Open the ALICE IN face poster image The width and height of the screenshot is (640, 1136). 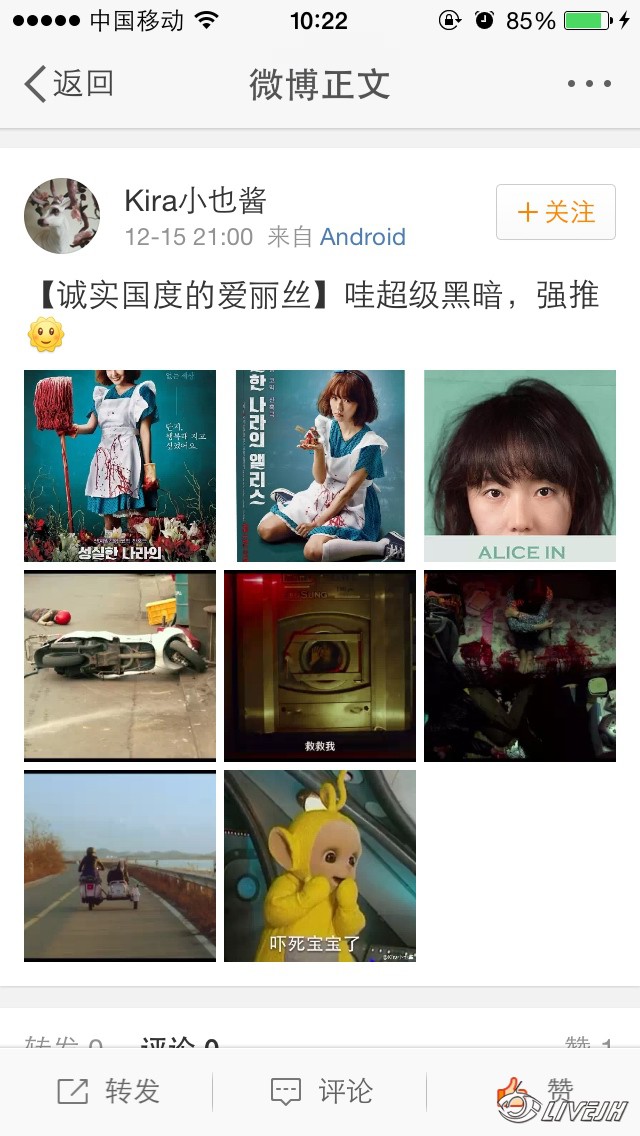click(520, 466)
